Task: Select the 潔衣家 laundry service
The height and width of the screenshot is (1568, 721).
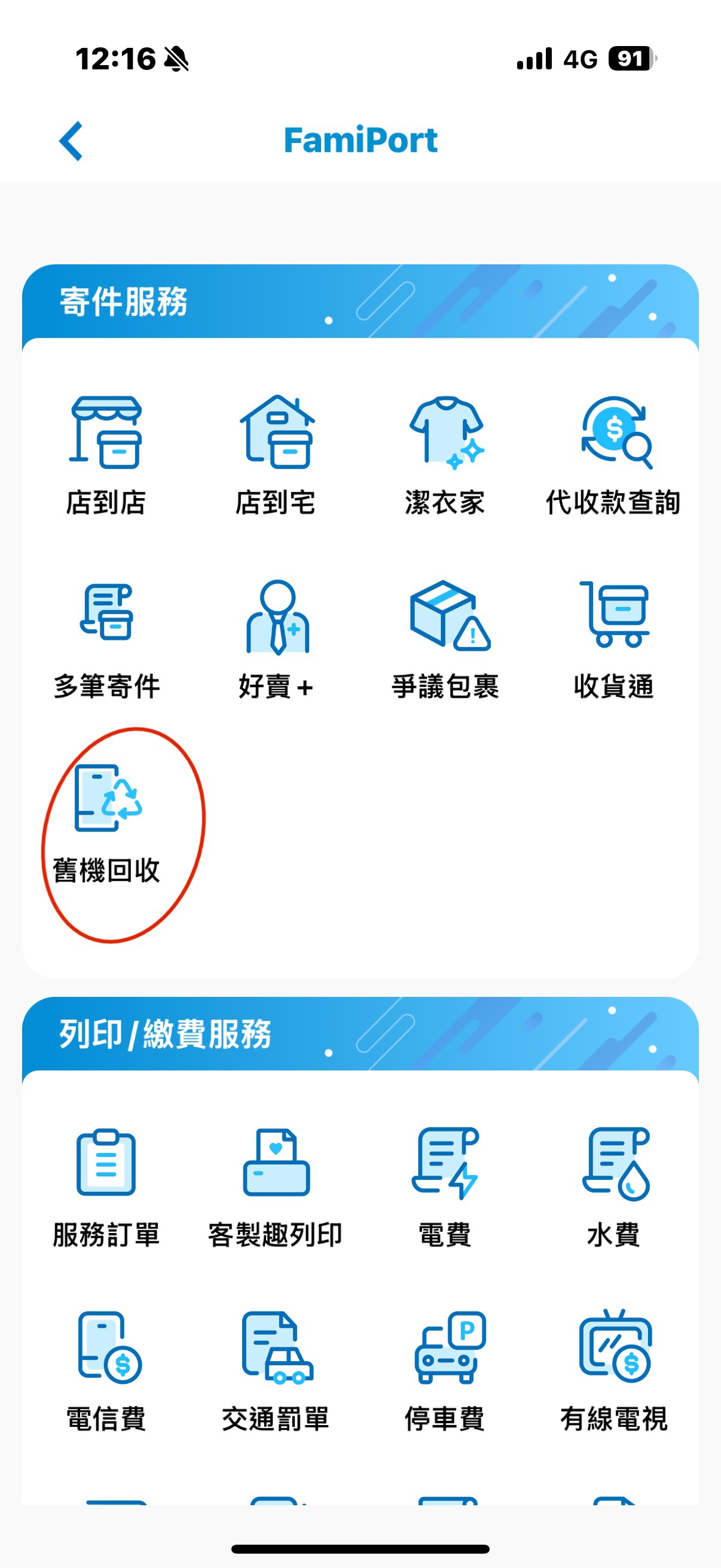Action: [445, 456]
